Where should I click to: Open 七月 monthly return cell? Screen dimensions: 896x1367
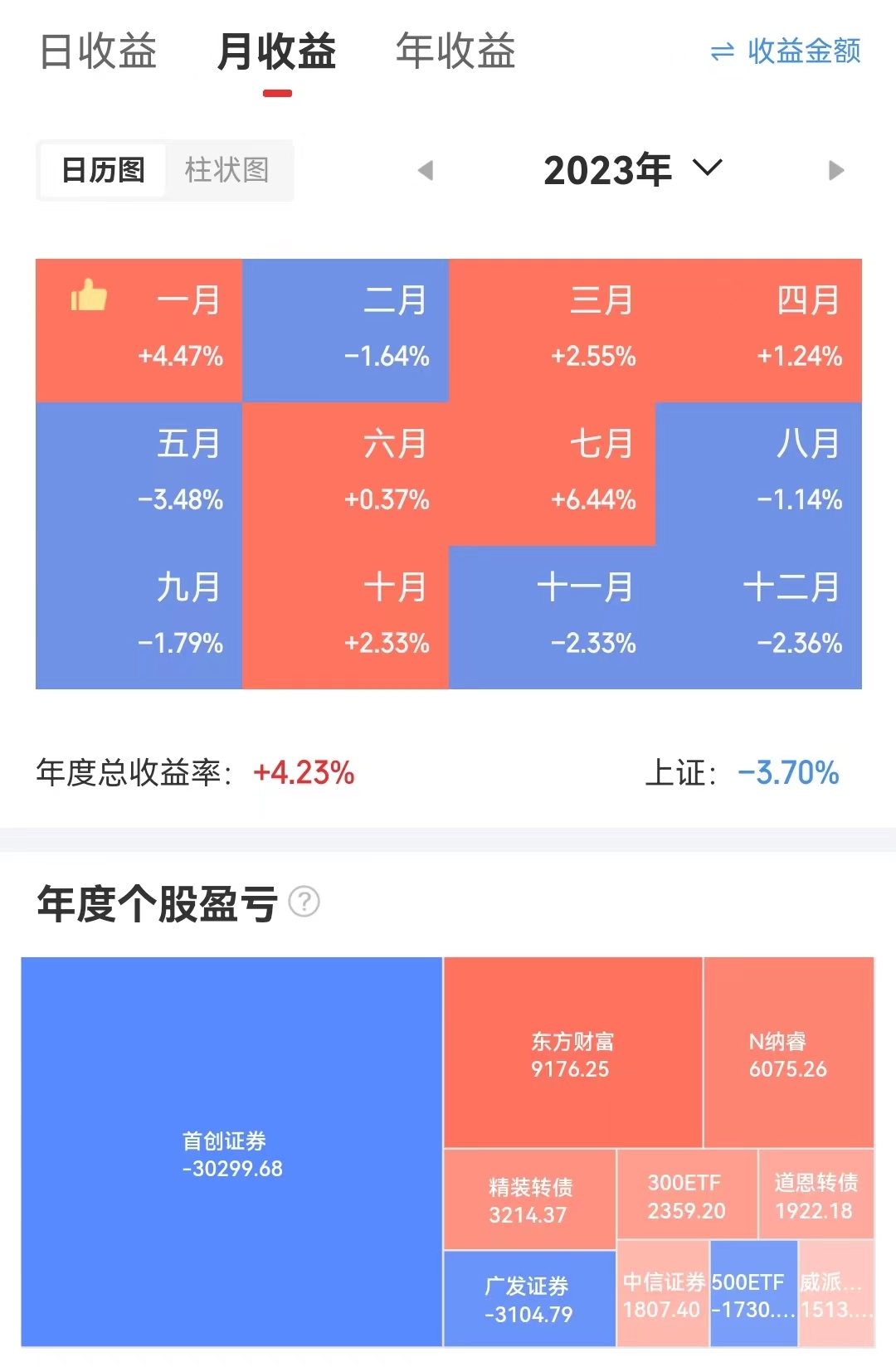552,474
